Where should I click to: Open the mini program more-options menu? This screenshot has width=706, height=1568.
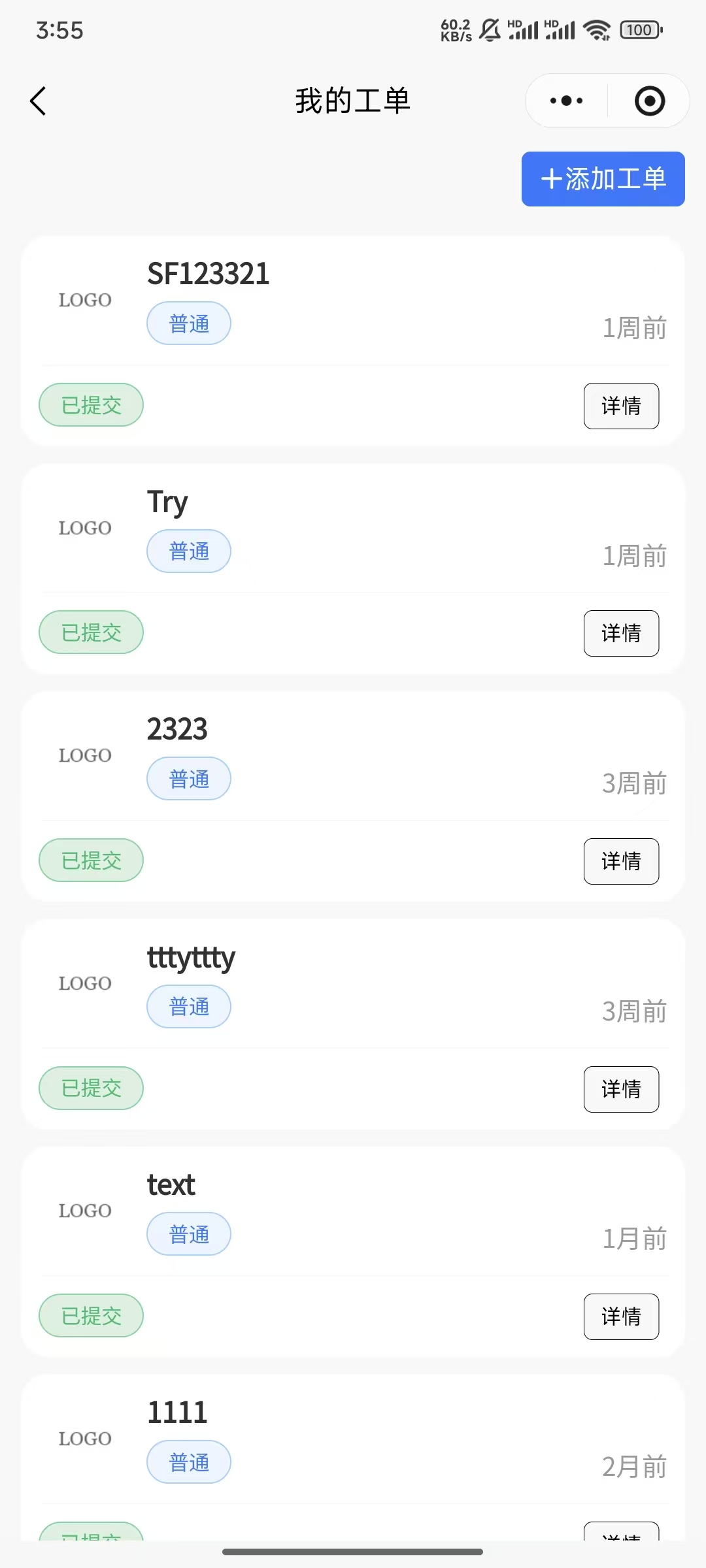point(566,101)
